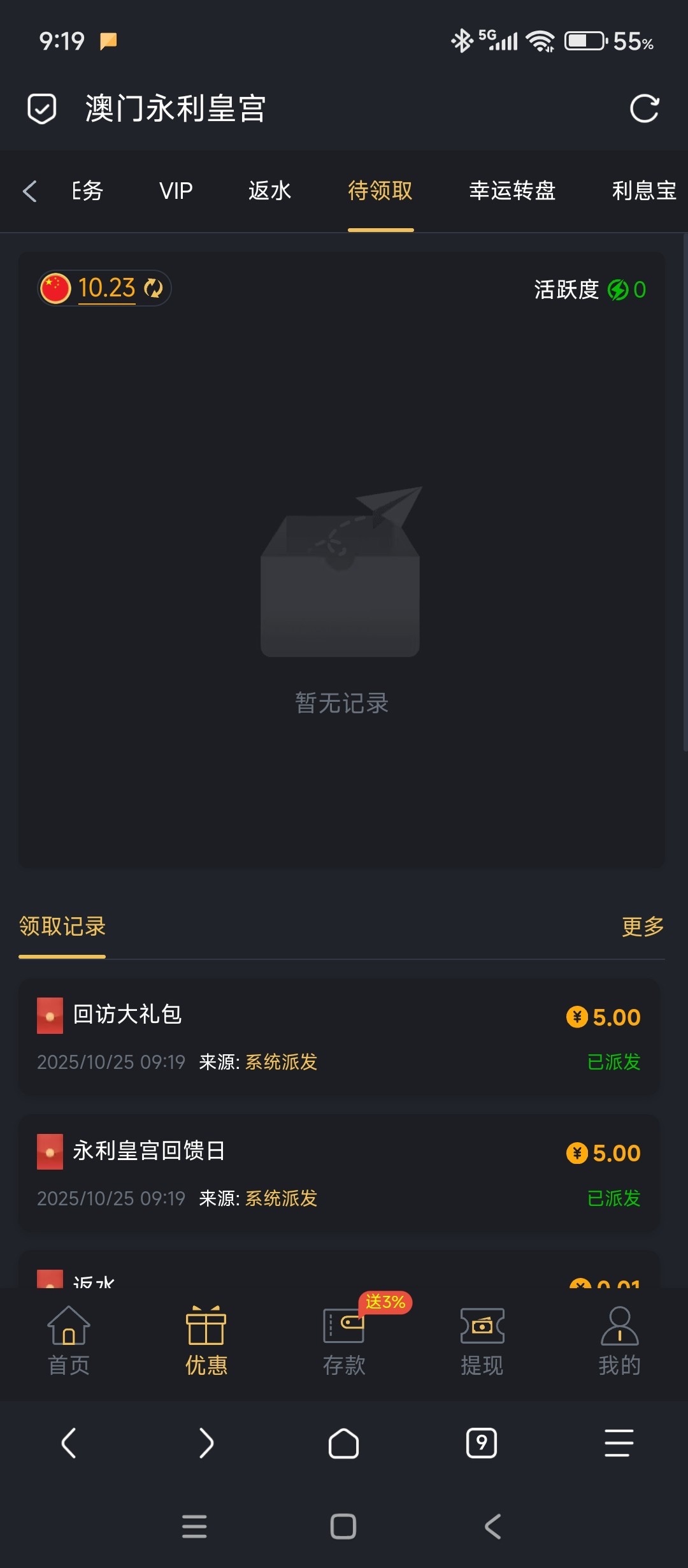Image resolution: width=688 pixels, height=1568 pixels.
Task: Open the 永利皇宫回馈日 record
Action: [339, 1173]
